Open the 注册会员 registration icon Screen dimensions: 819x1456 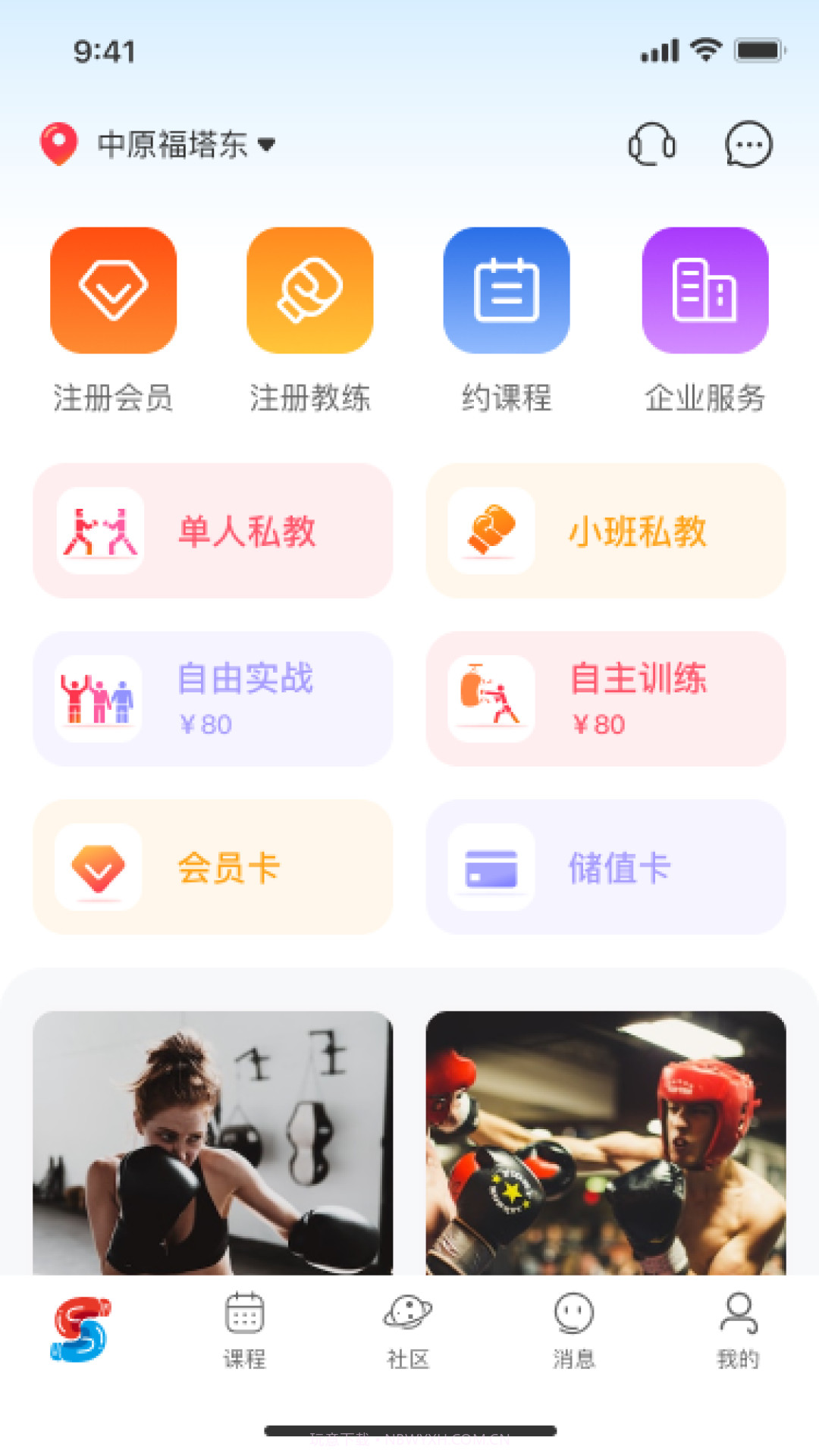[x=113, y=292]
